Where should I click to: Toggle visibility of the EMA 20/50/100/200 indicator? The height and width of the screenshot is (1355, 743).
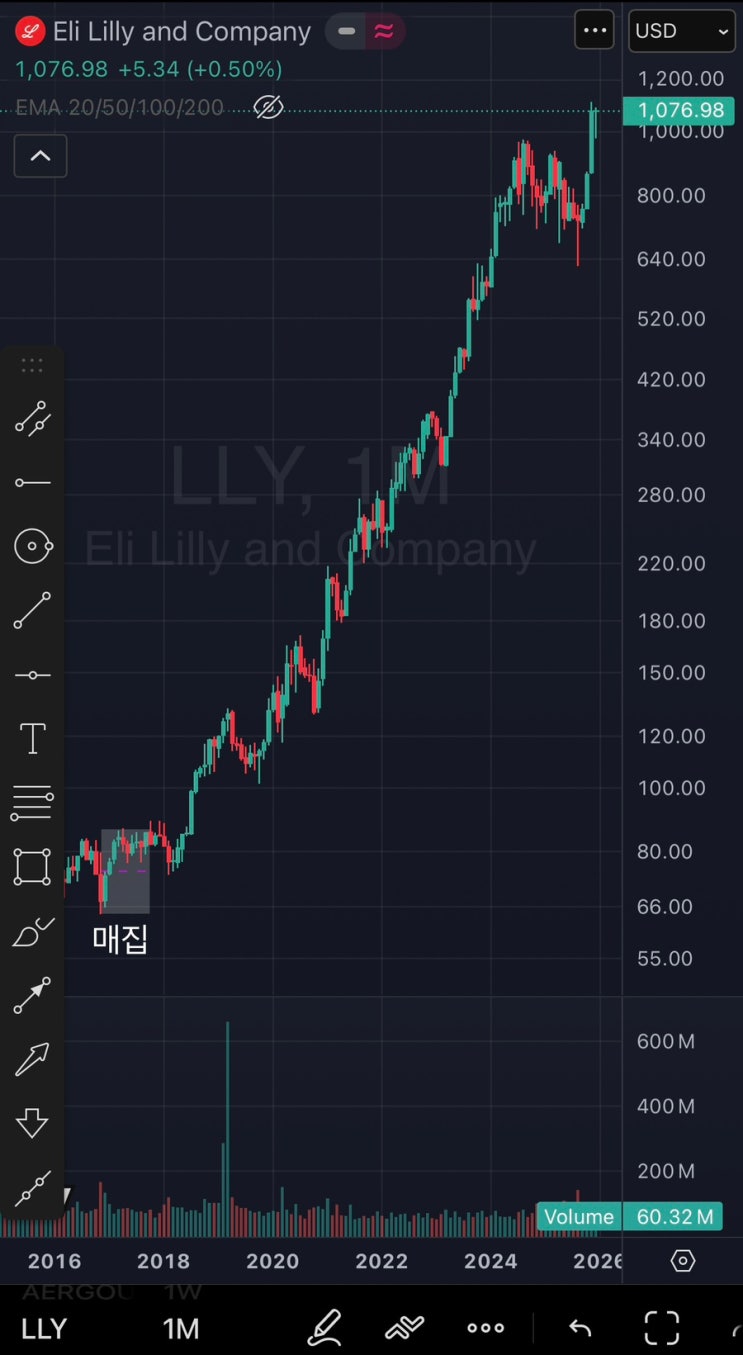(268, 107)
